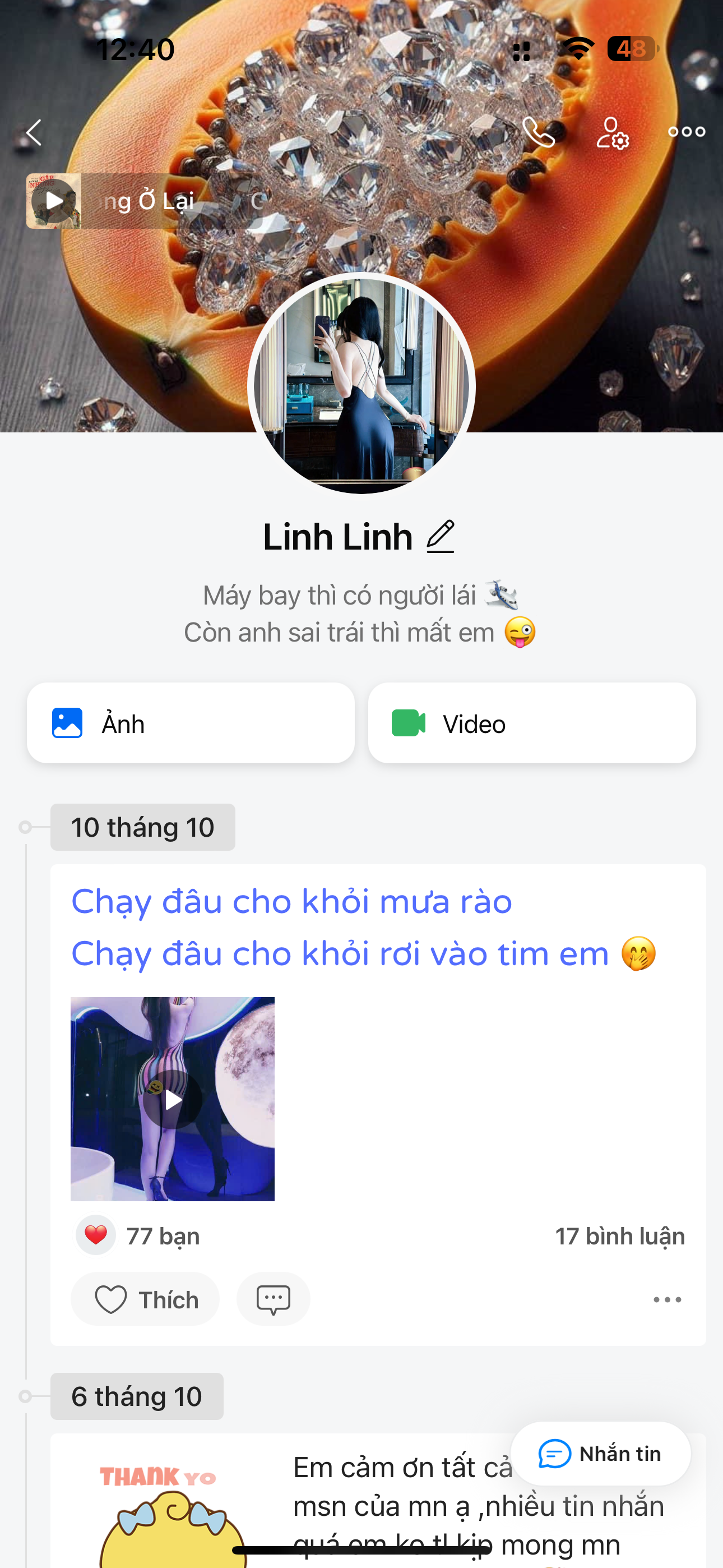This screenshot has width=723, height=1568.
Task: Go back using the top-left arrow
Action: click(x=34, y=132)
